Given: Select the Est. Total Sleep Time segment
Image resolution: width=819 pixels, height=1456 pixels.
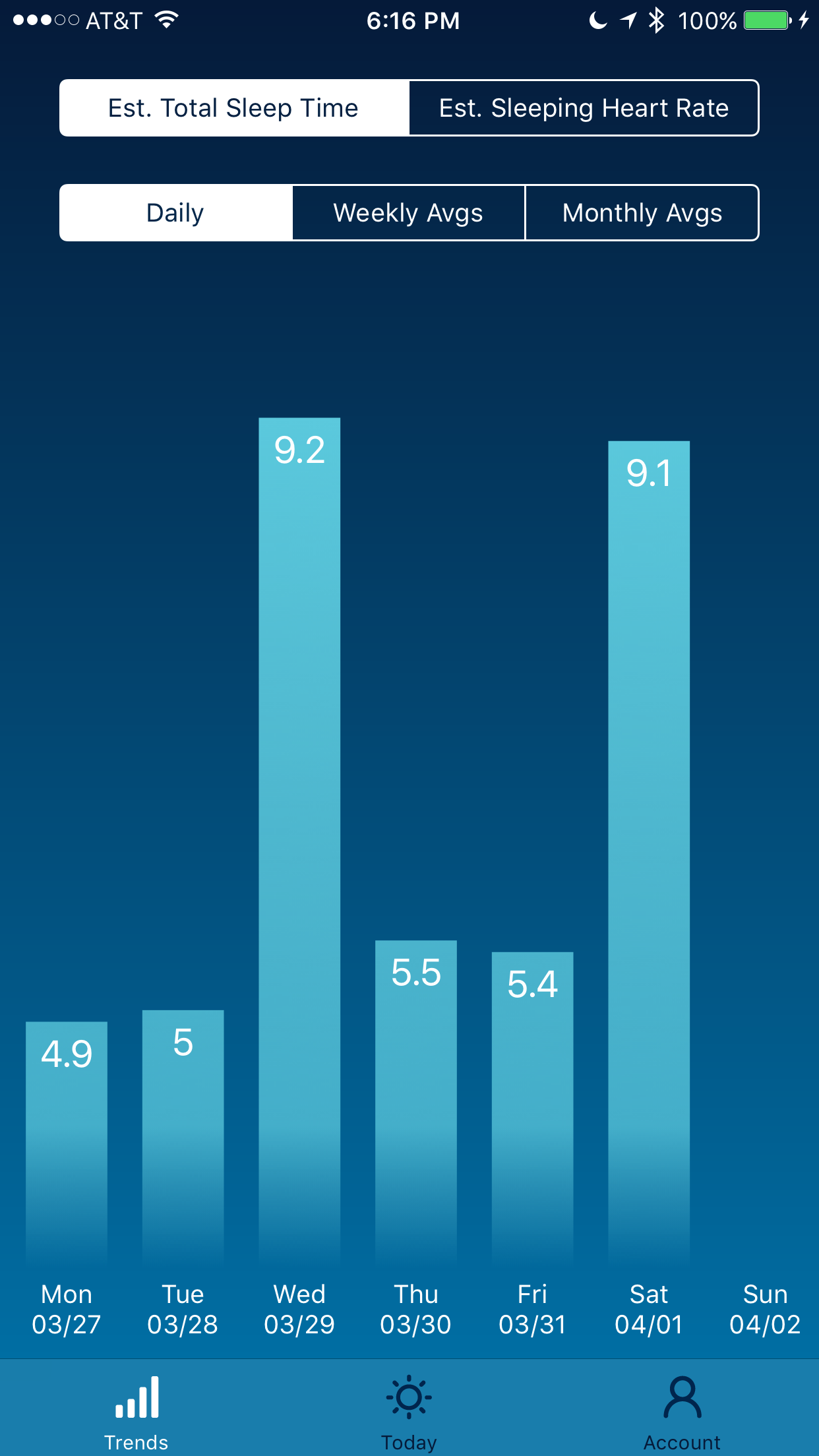Looking at the screenshot, I should pyautogui.click(x=234, y=108).
